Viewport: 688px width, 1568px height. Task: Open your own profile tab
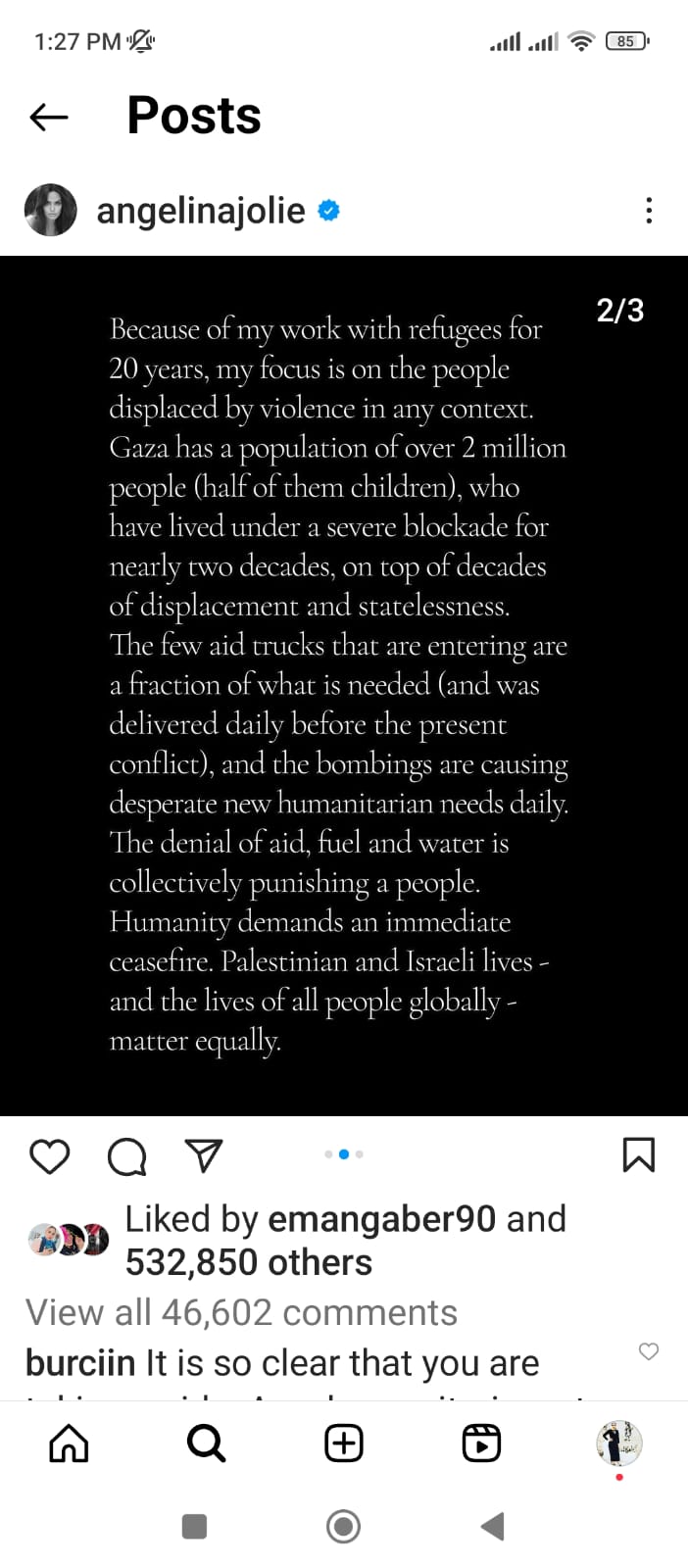coord(618,1443)
